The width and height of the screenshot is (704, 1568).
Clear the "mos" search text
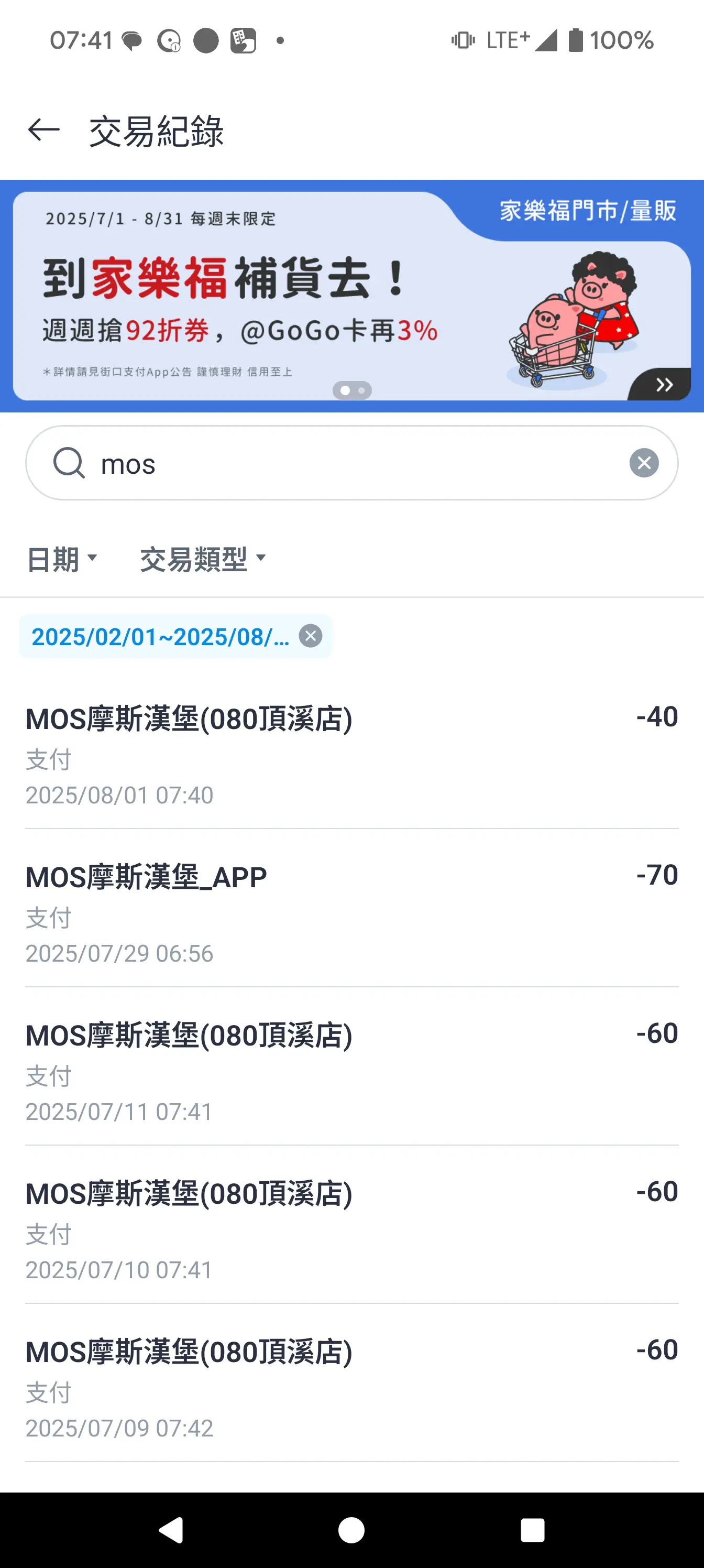click(644, 464)
